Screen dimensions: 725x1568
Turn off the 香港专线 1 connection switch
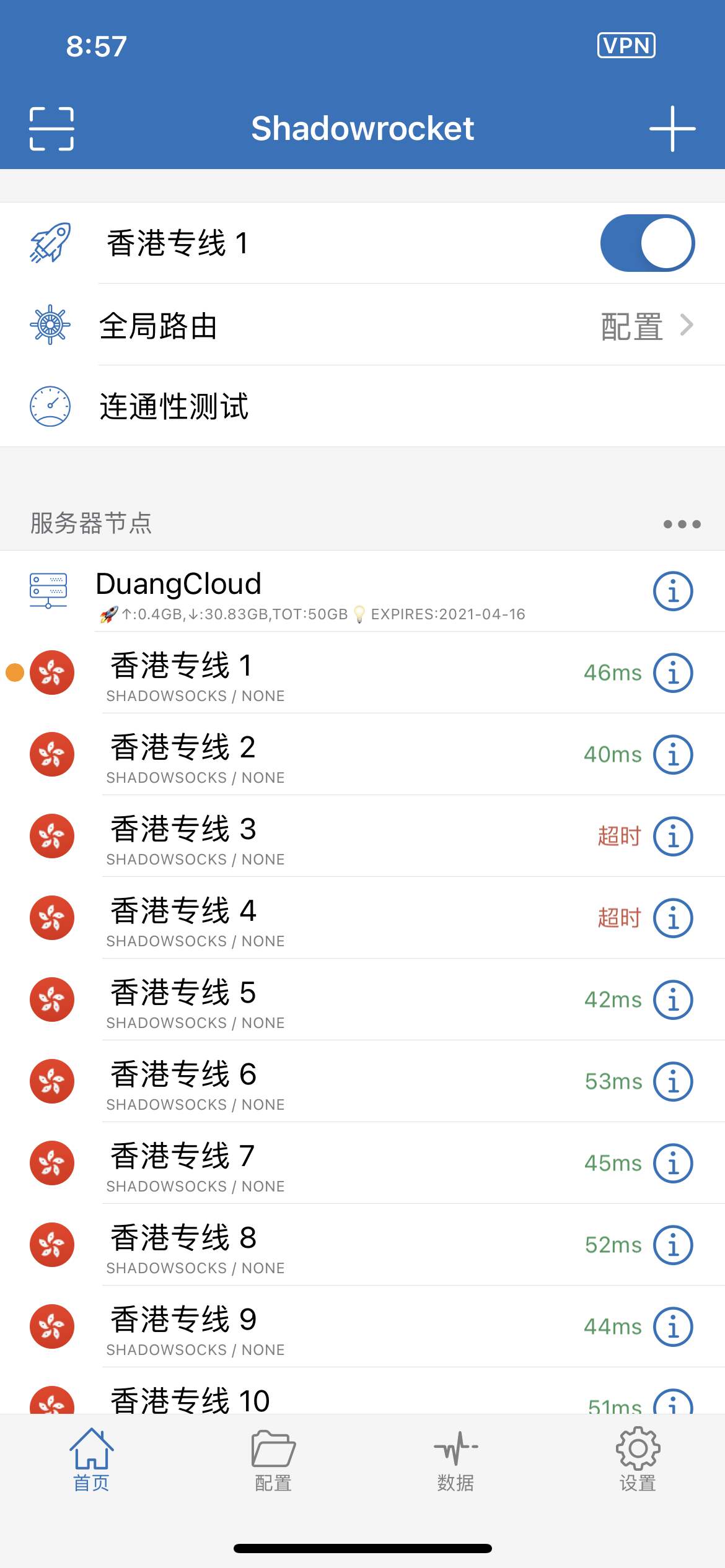point(647,243)
